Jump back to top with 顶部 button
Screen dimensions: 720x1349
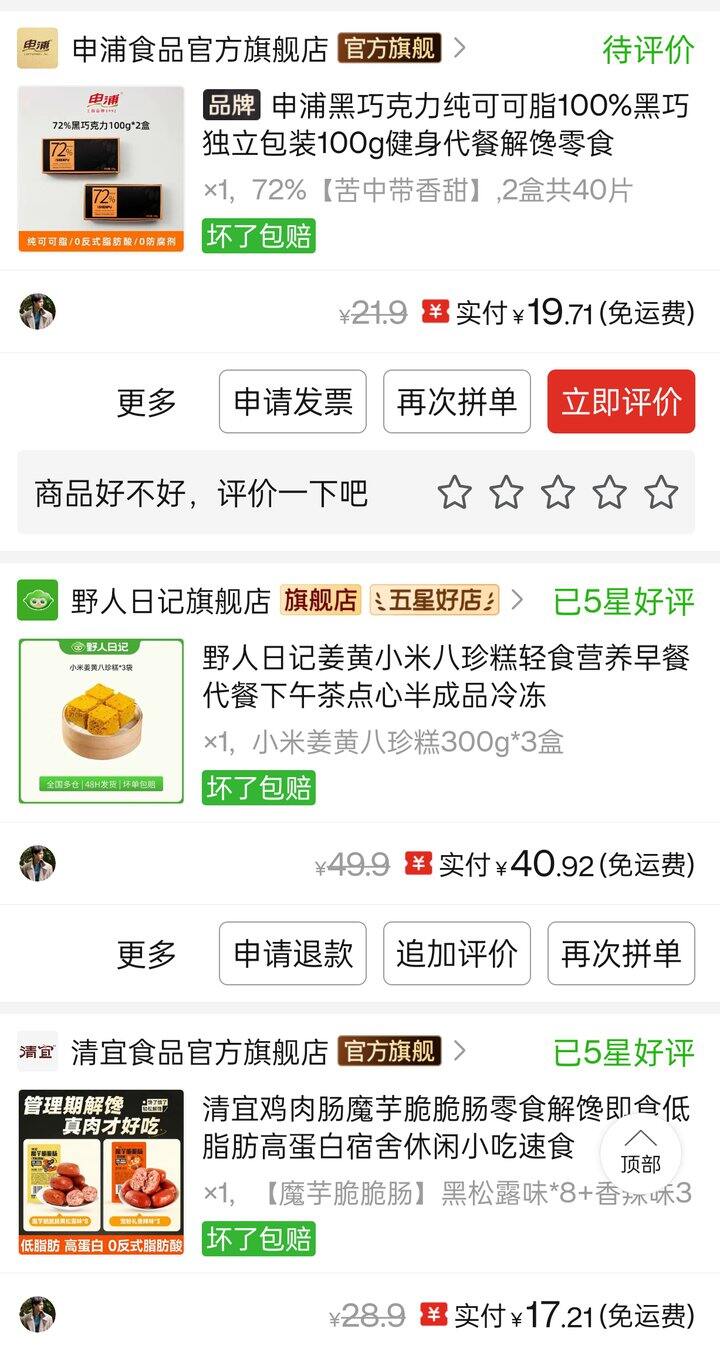pos(641,1152)
